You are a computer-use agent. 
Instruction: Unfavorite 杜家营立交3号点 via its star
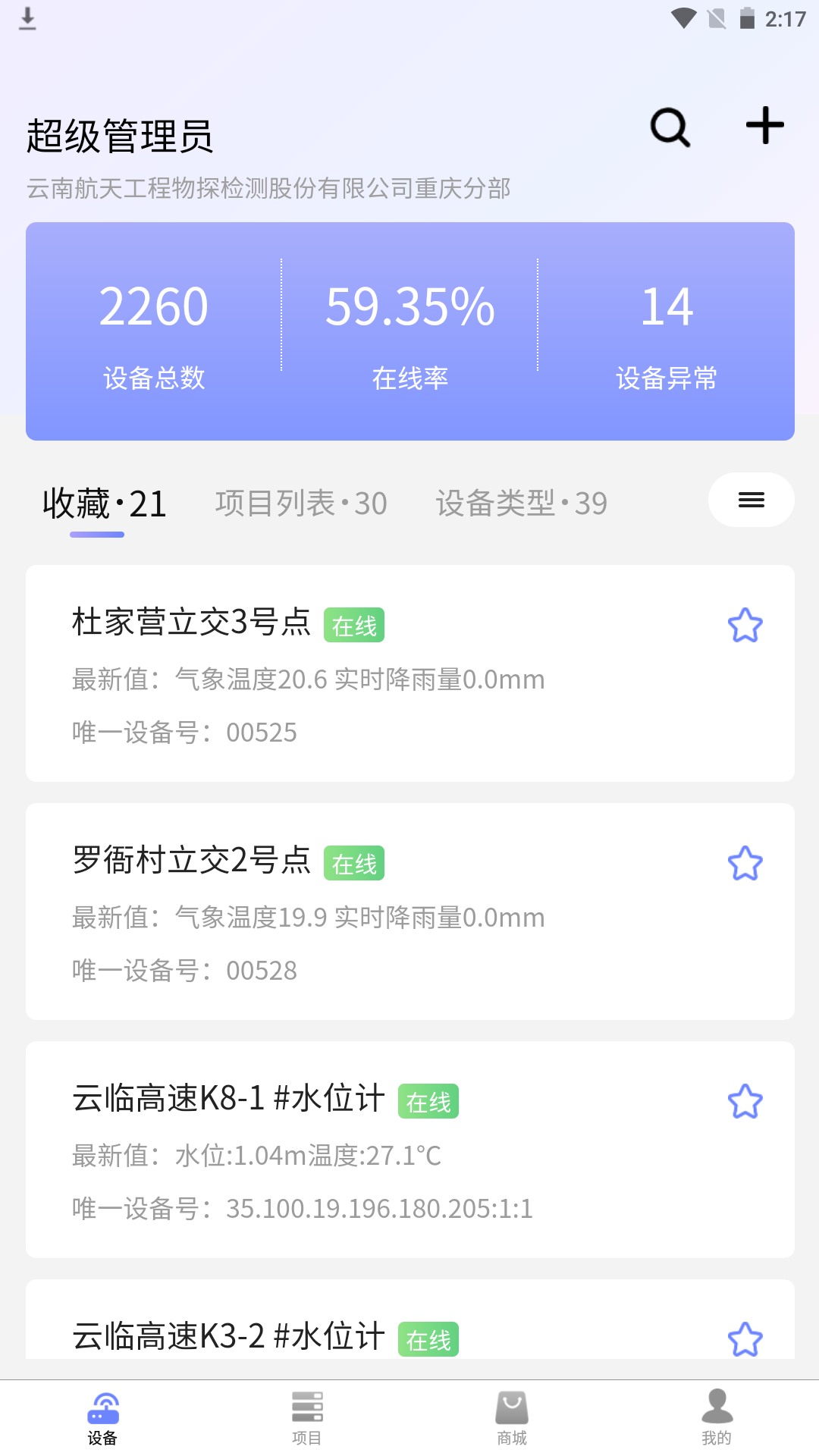[746, 625]
